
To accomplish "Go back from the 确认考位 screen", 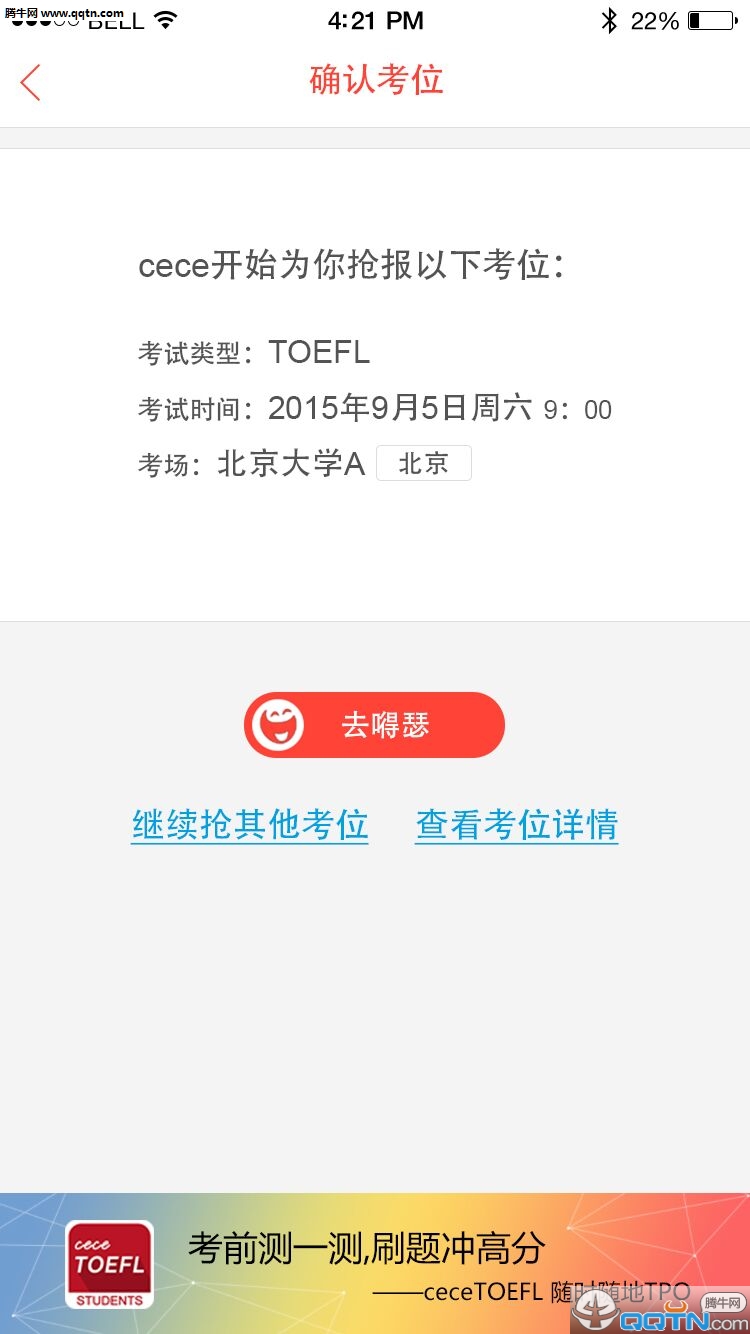I will (30, 82).
